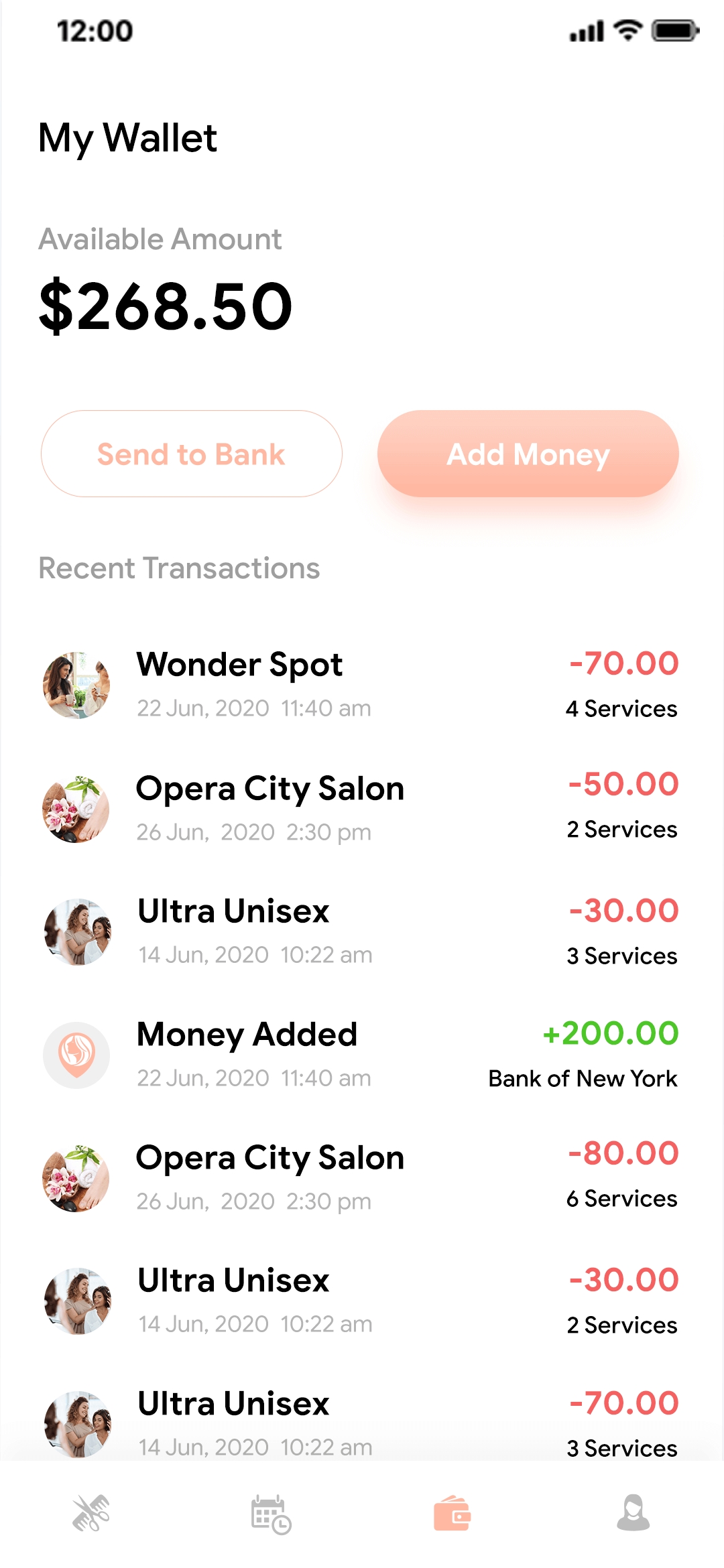Click the Send to Bank button
Image resolution: width=724 pixels, height=1568 pixels.
(x=192, y=454)
